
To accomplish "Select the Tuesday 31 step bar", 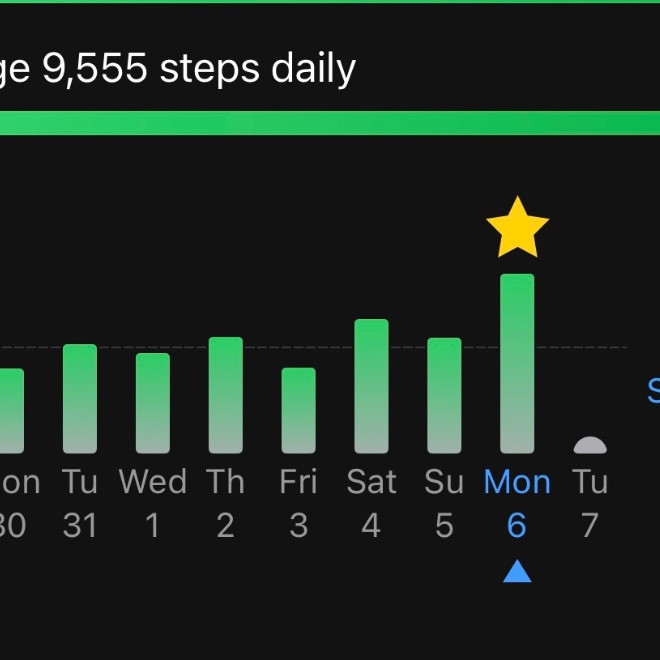I will tap(80, 400).
